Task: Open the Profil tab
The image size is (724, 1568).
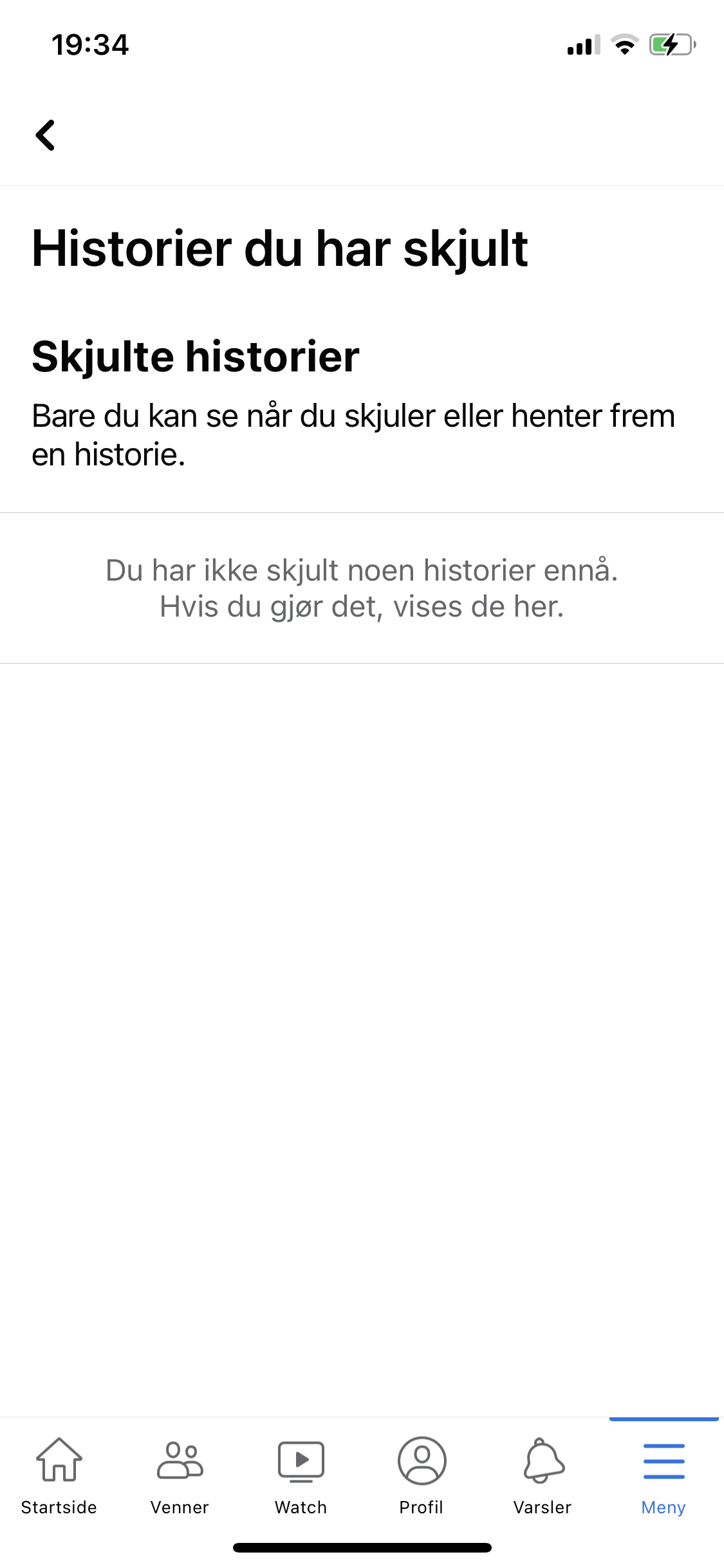Action: (422, 1477)
